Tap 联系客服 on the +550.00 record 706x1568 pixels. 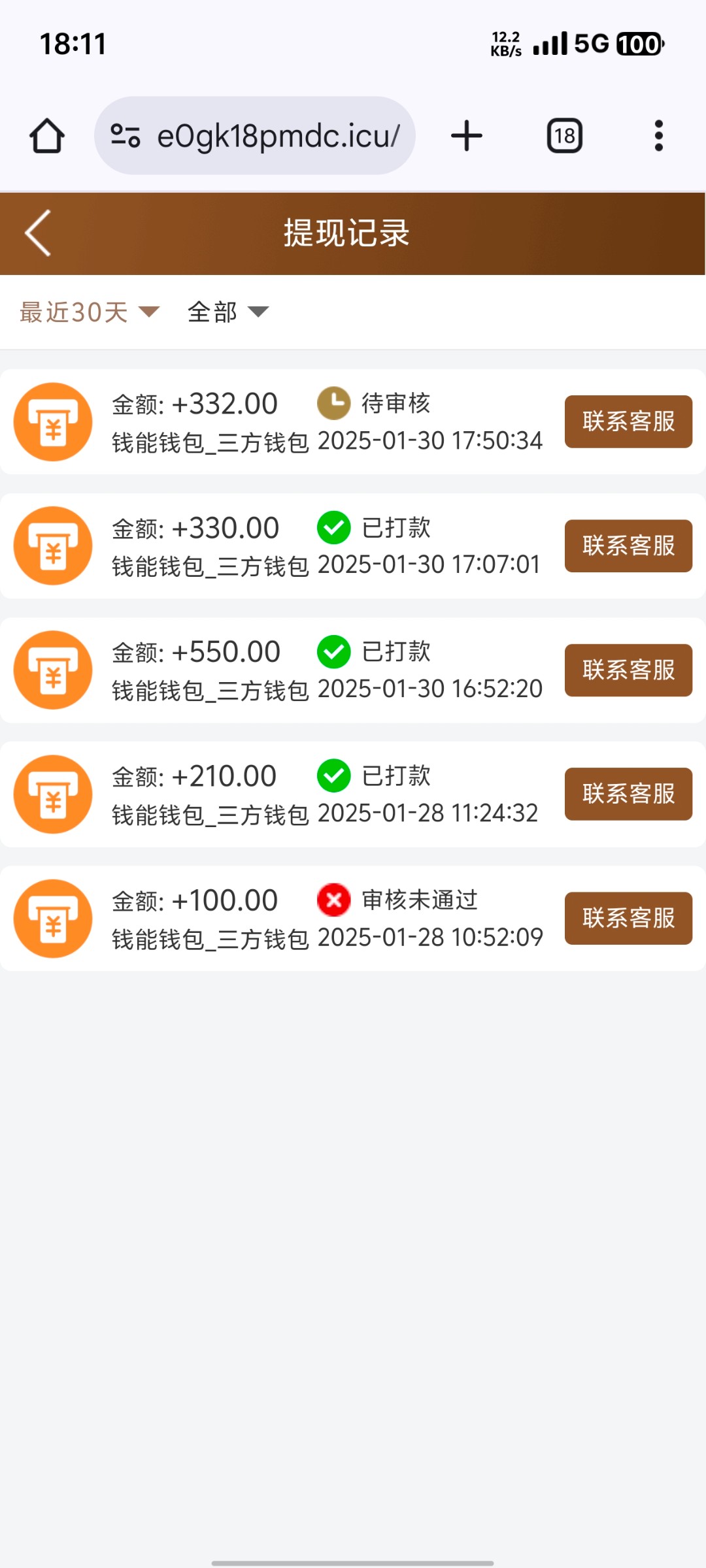pyautogui.click(x=628, y=670)
